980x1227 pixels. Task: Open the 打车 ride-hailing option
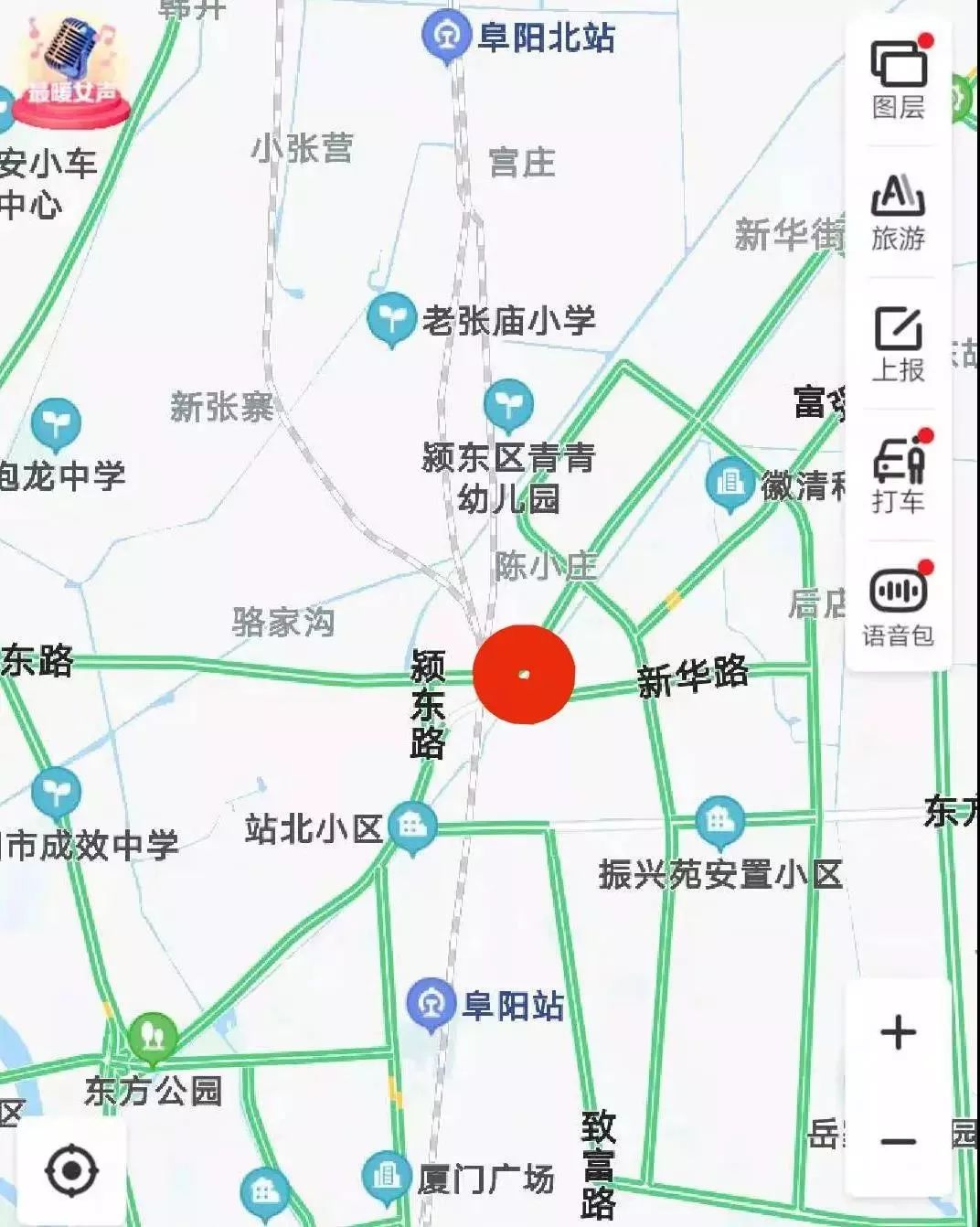click(x=898, y=474)
